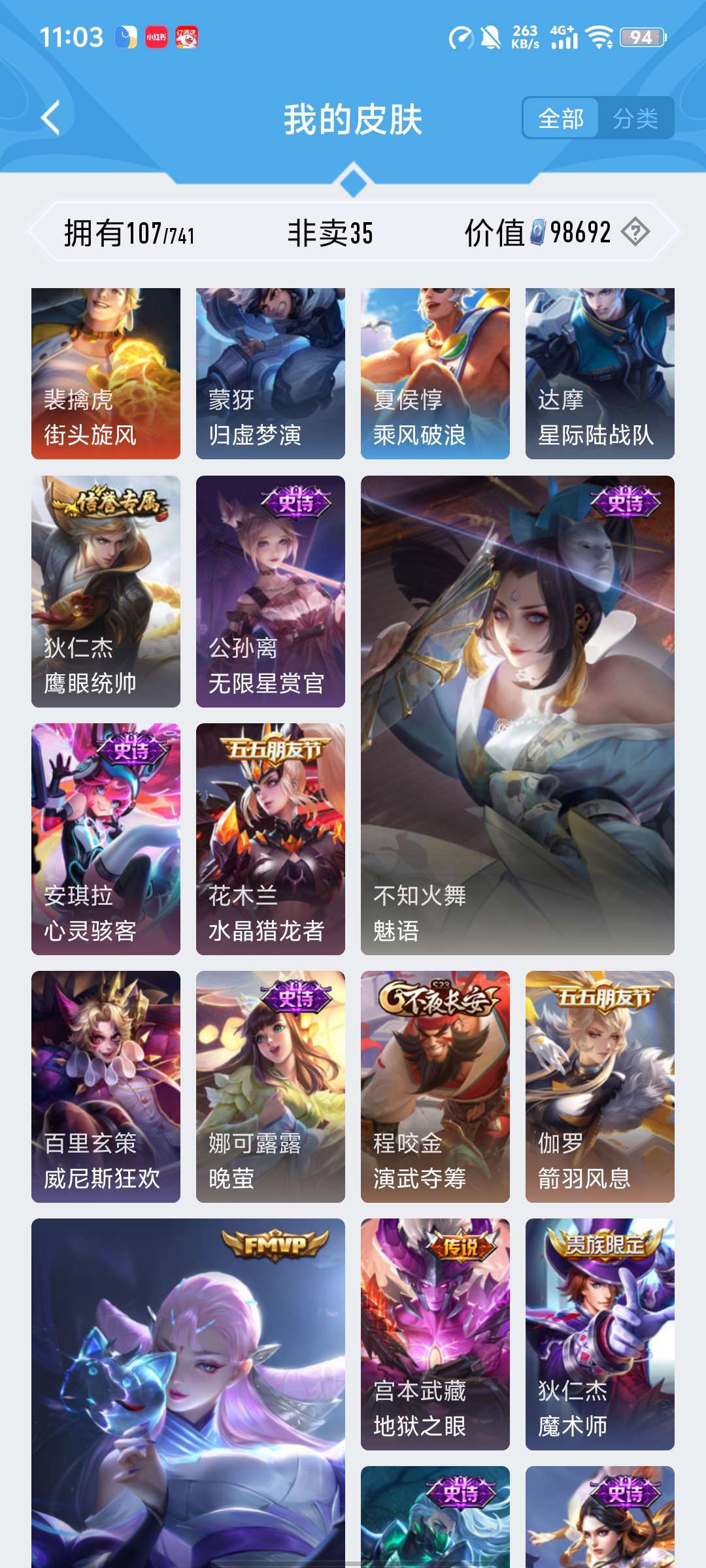Select the 全部 tab
The height and width of the screenshot is (1568, 706).
561,118
